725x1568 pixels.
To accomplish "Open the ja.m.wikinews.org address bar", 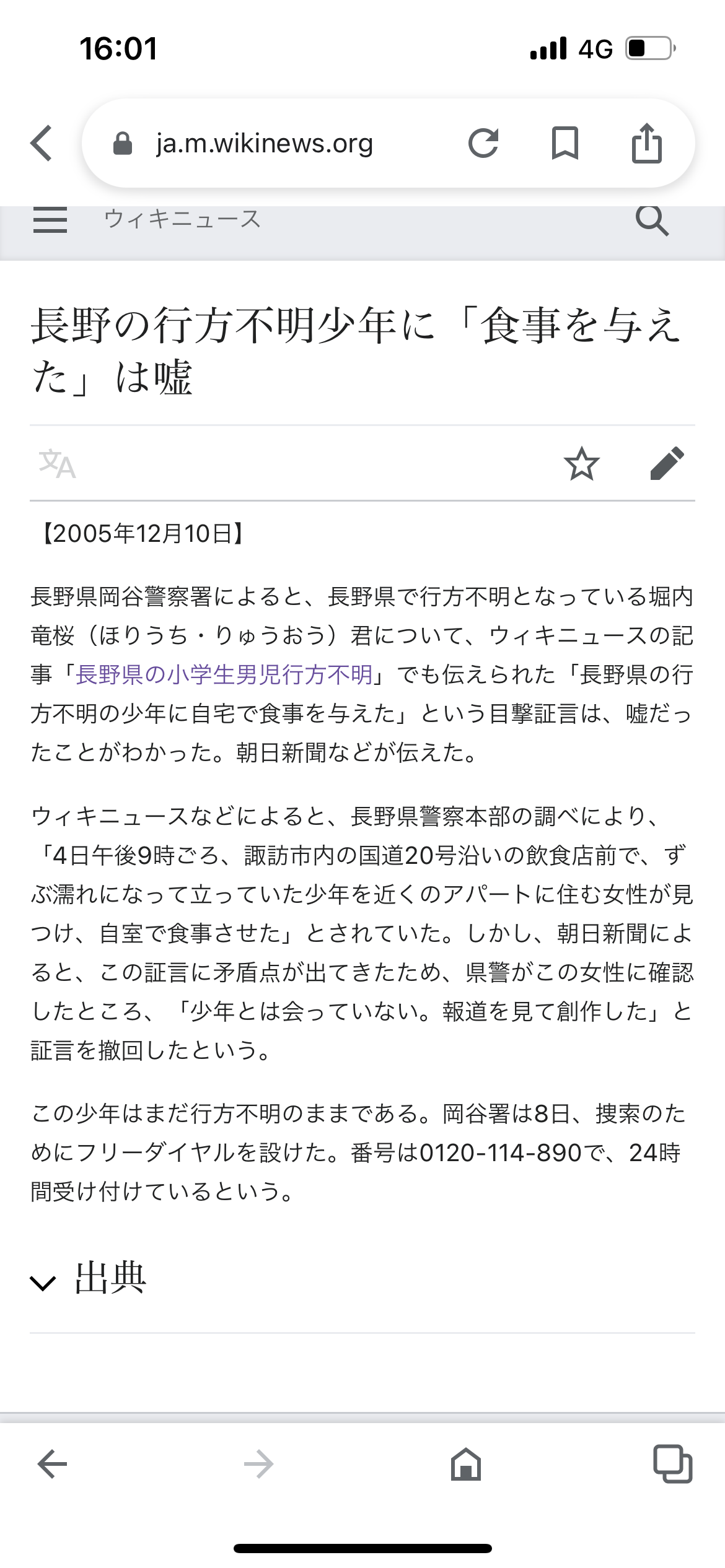I will (x=265, y=143).
